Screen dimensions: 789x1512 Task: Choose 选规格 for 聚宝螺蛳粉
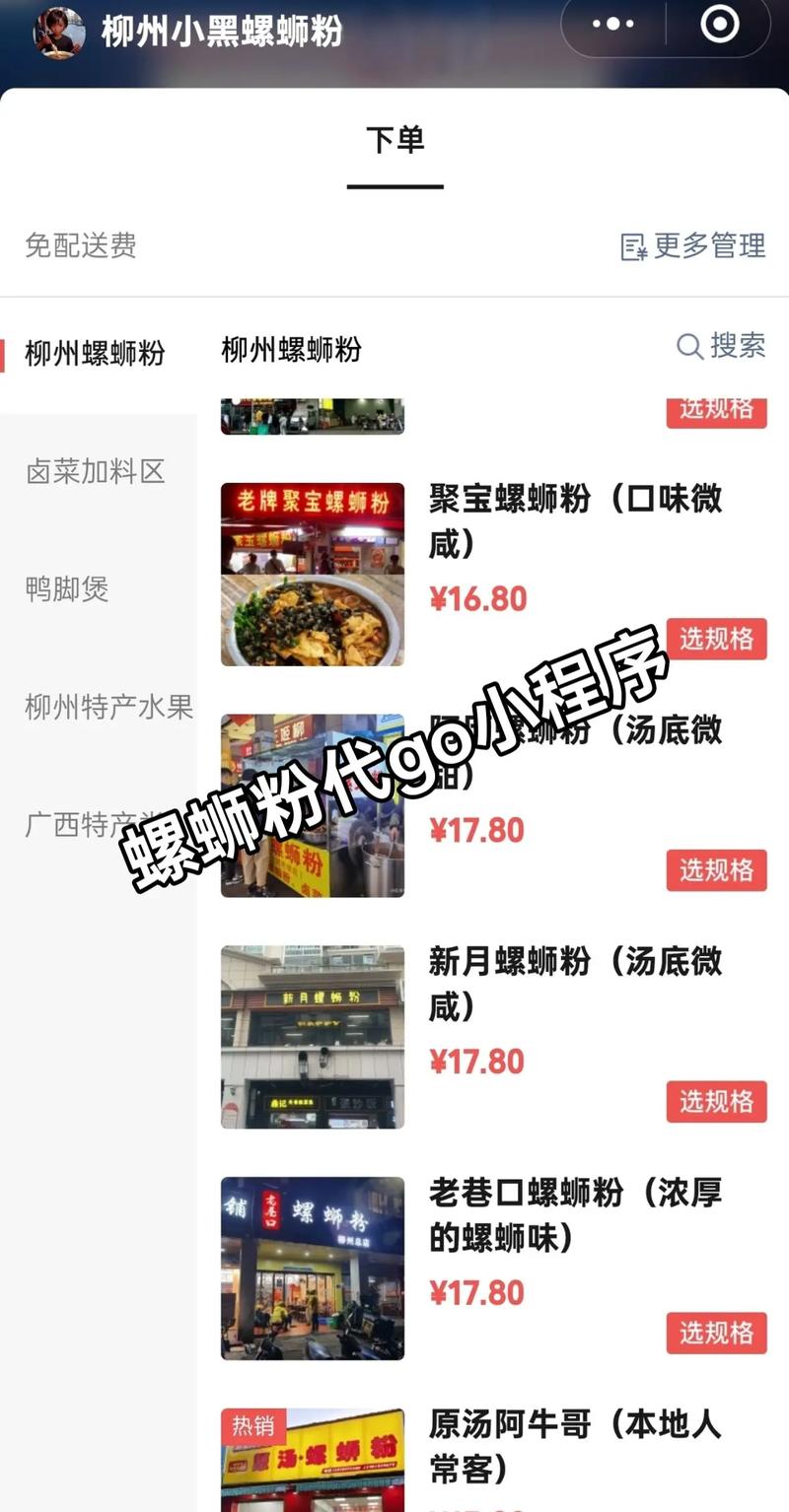[x=716, y=639]
